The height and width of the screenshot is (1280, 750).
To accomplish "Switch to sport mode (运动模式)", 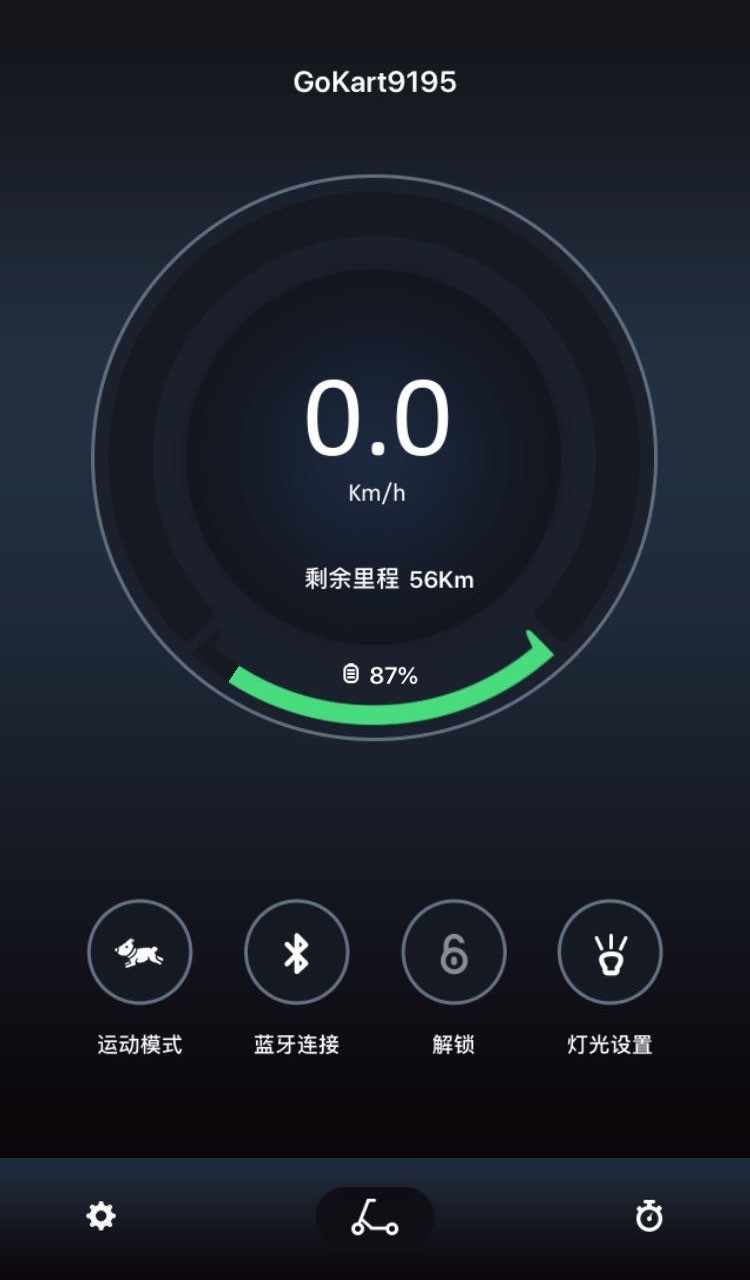I will (140, 952).
